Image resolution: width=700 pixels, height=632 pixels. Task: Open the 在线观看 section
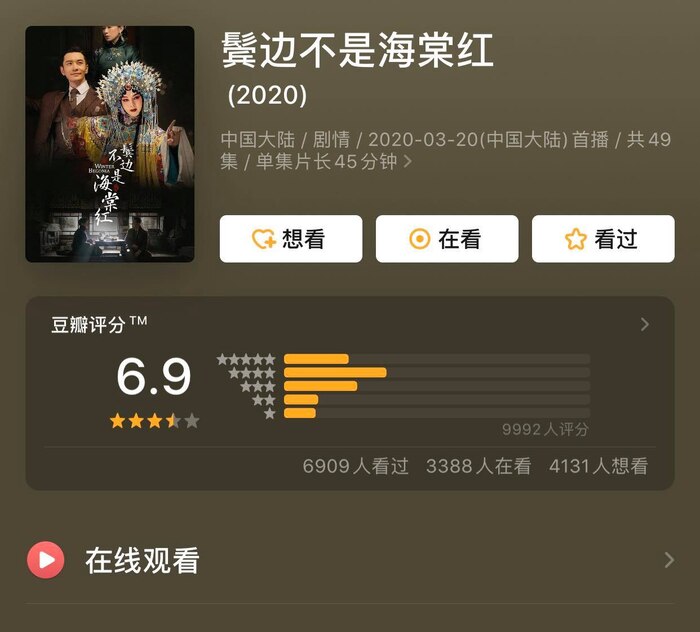(x=350, y=560)
